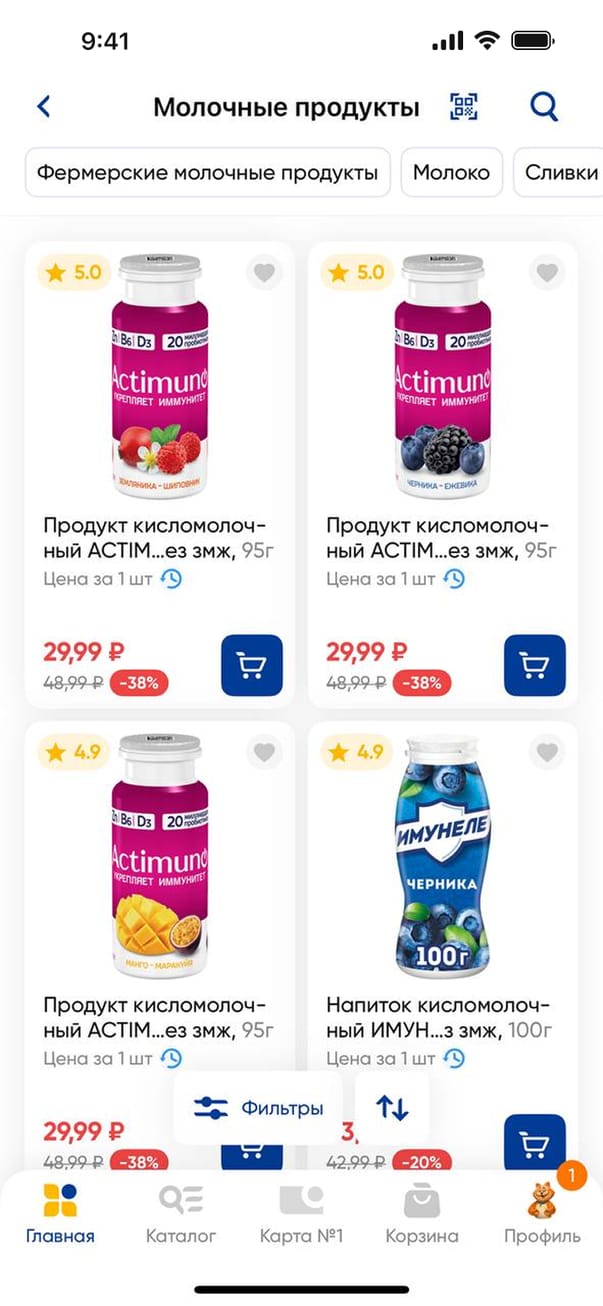
Task: Favorite the Actimuno черника-ежевика product
Action: point(547,272)
